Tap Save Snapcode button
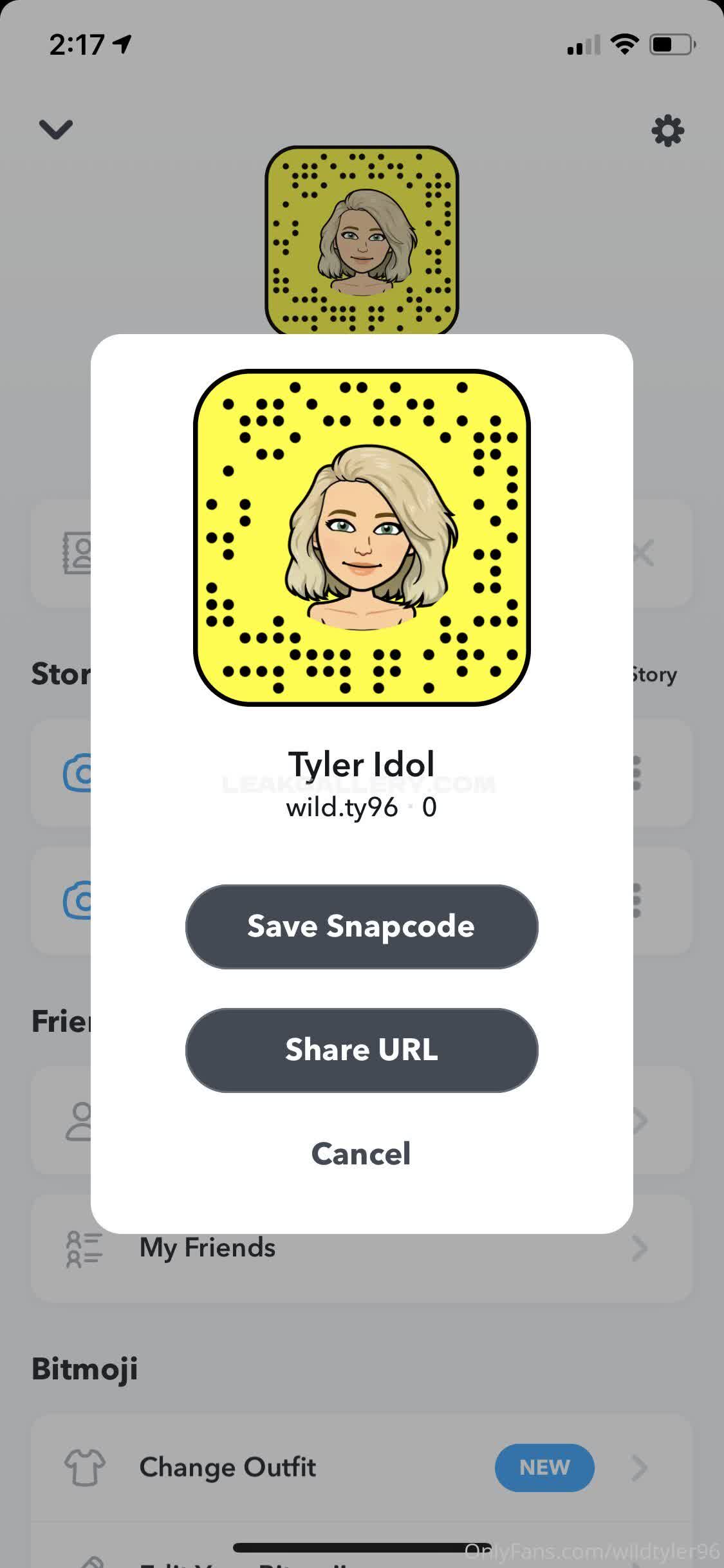This screenshot has width=724, height=1568. pos(361,926)
